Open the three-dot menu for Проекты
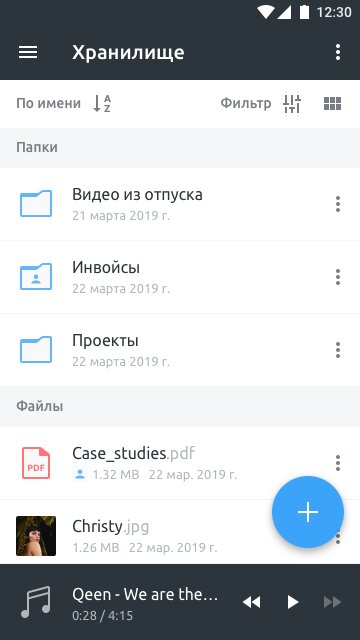The height and width of the screenshot is (640, 360). tap(338, 350)
